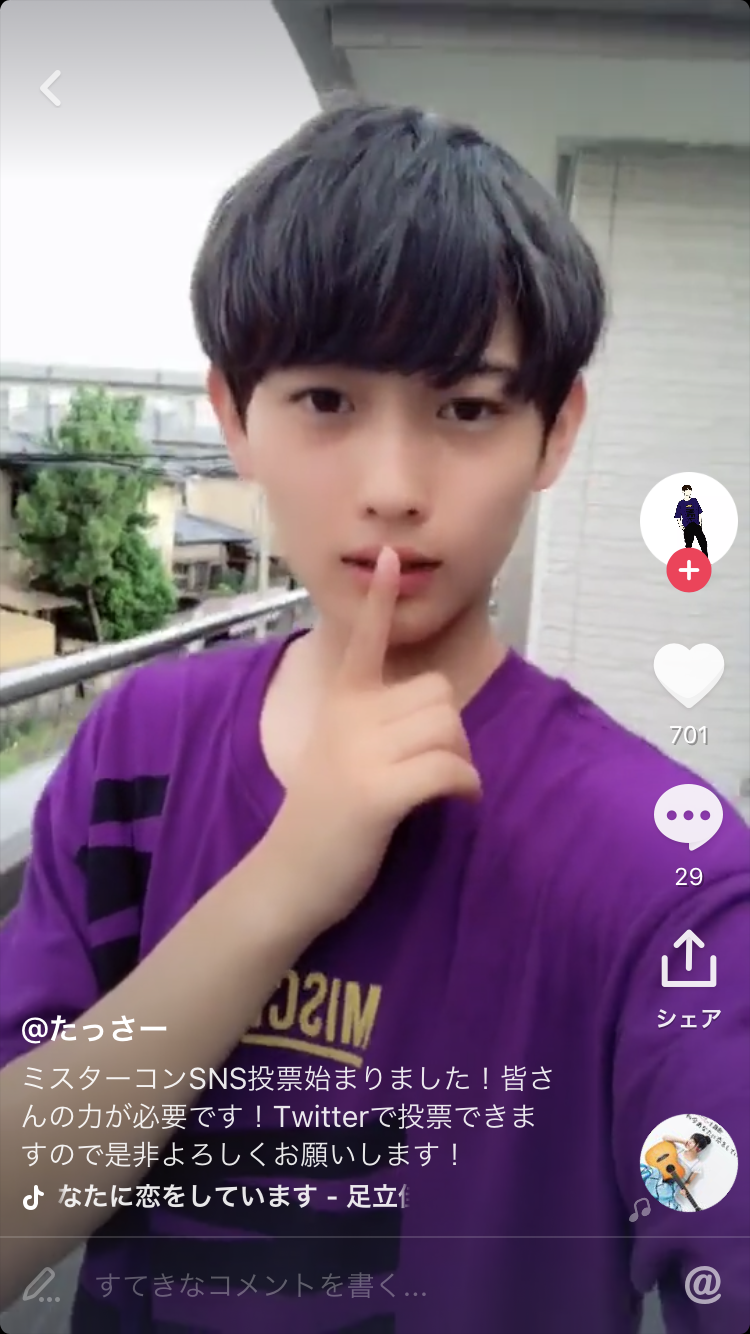Screen dimensions: 750x1334
Task: Share this video via シェア
Action: (x=689, y=960)
